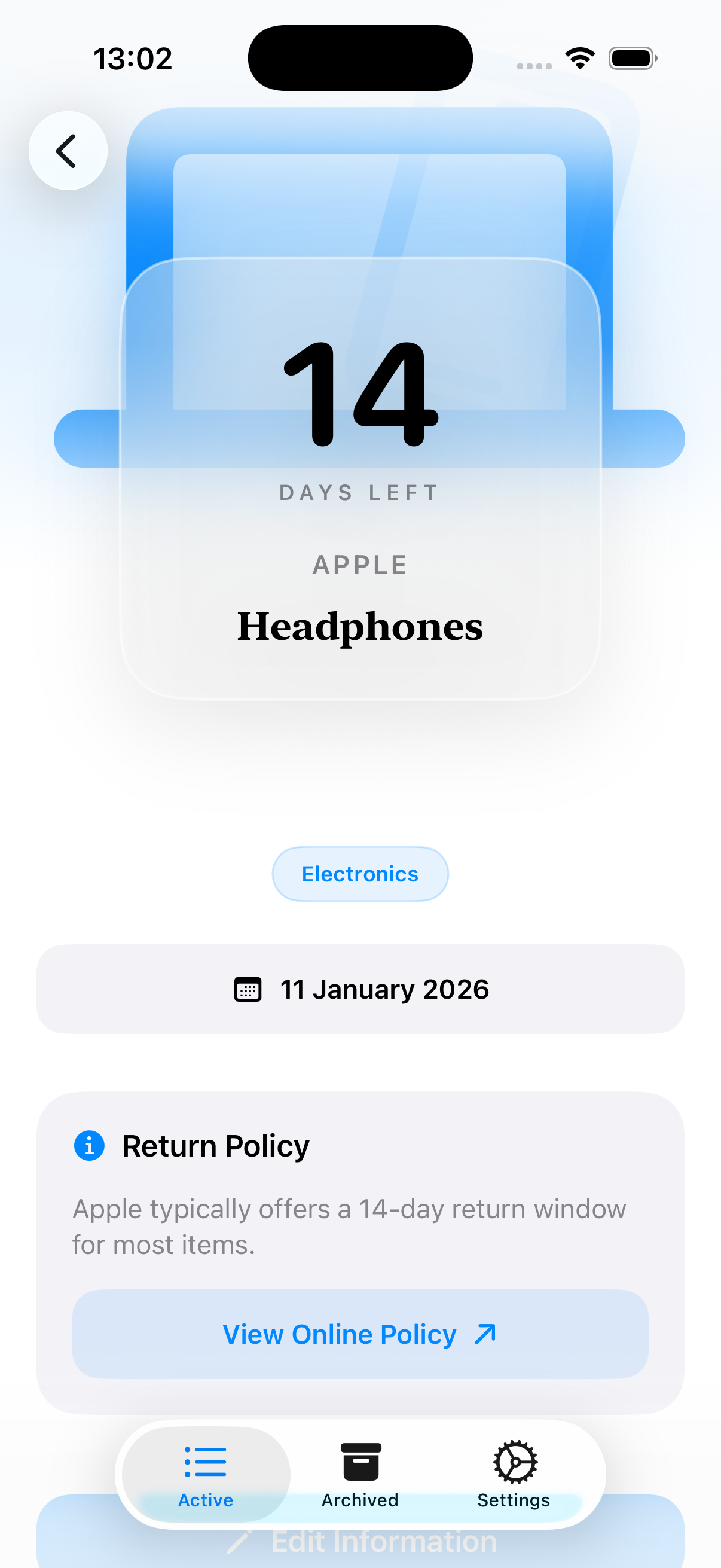The height and width of the screenshot is (1568, 721).
Task: Select the Active tab
Action: pyautogui.click(x=206, y=1474)
